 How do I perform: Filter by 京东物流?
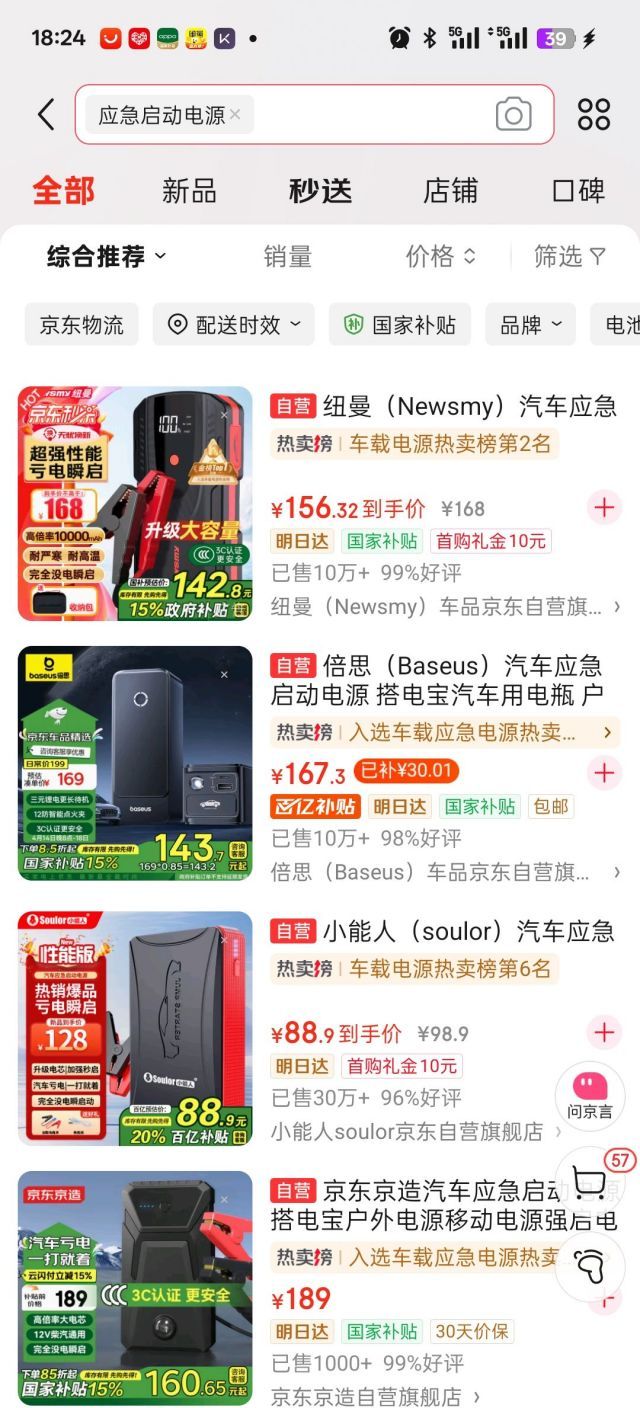point(82,325)
